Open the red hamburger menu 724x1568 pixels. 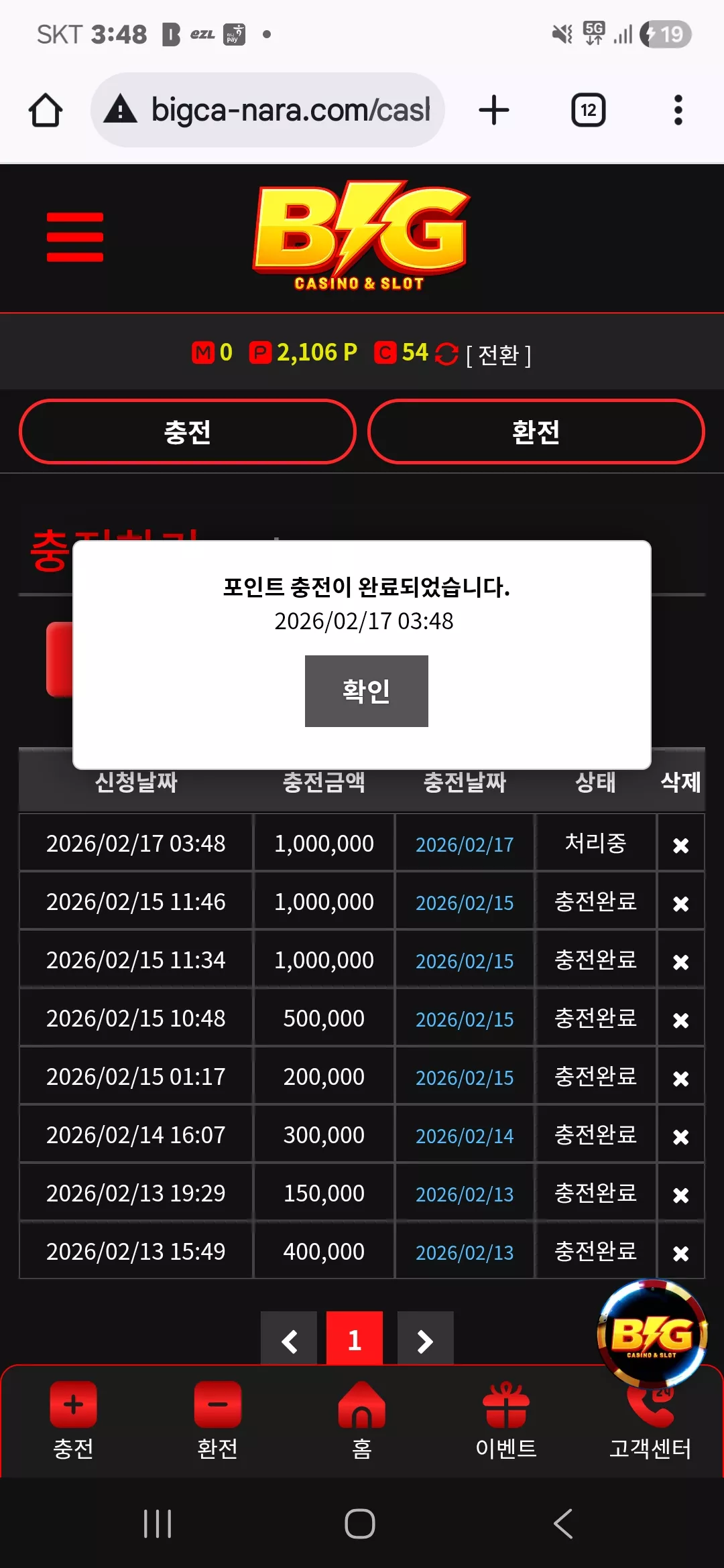tap(75, 237)
